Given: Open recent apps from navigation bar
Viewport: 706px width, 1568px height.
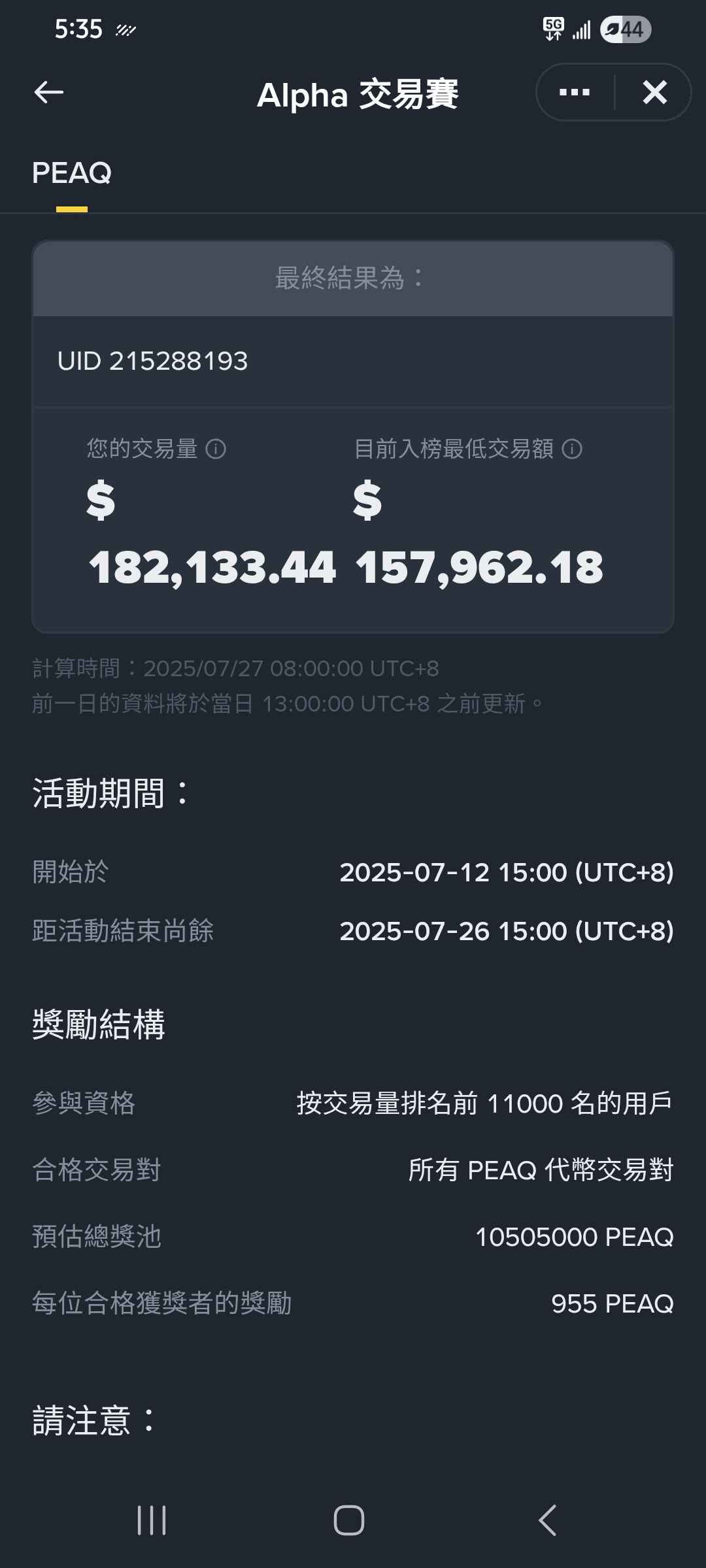Looking at the screenshot, I should (152, 1520).
